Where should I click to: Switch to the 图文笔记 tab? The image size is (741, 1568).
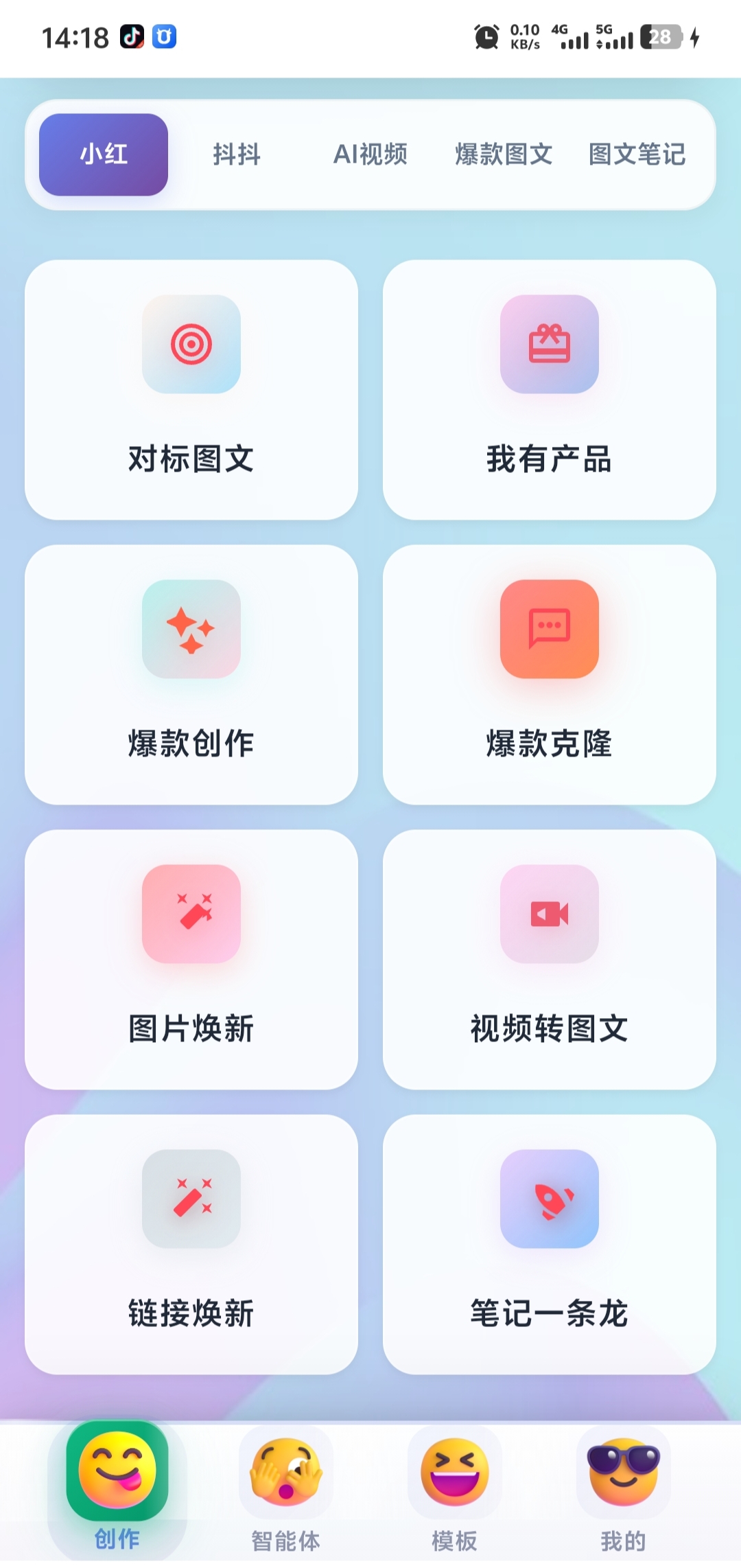pos(636,154)
